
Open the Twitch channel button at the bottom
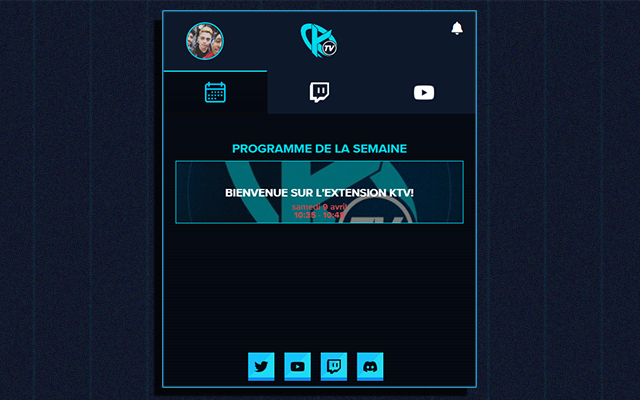tap(334, 366)
